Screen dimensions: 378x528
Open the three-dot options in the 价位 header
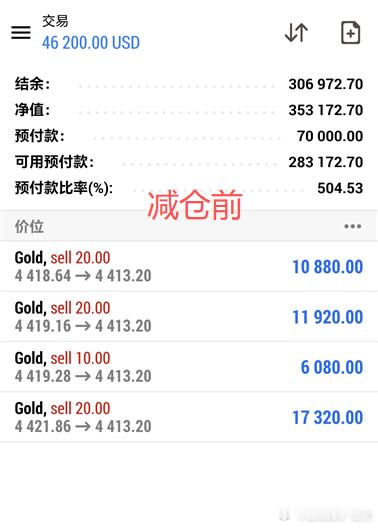tap(352, 226)
